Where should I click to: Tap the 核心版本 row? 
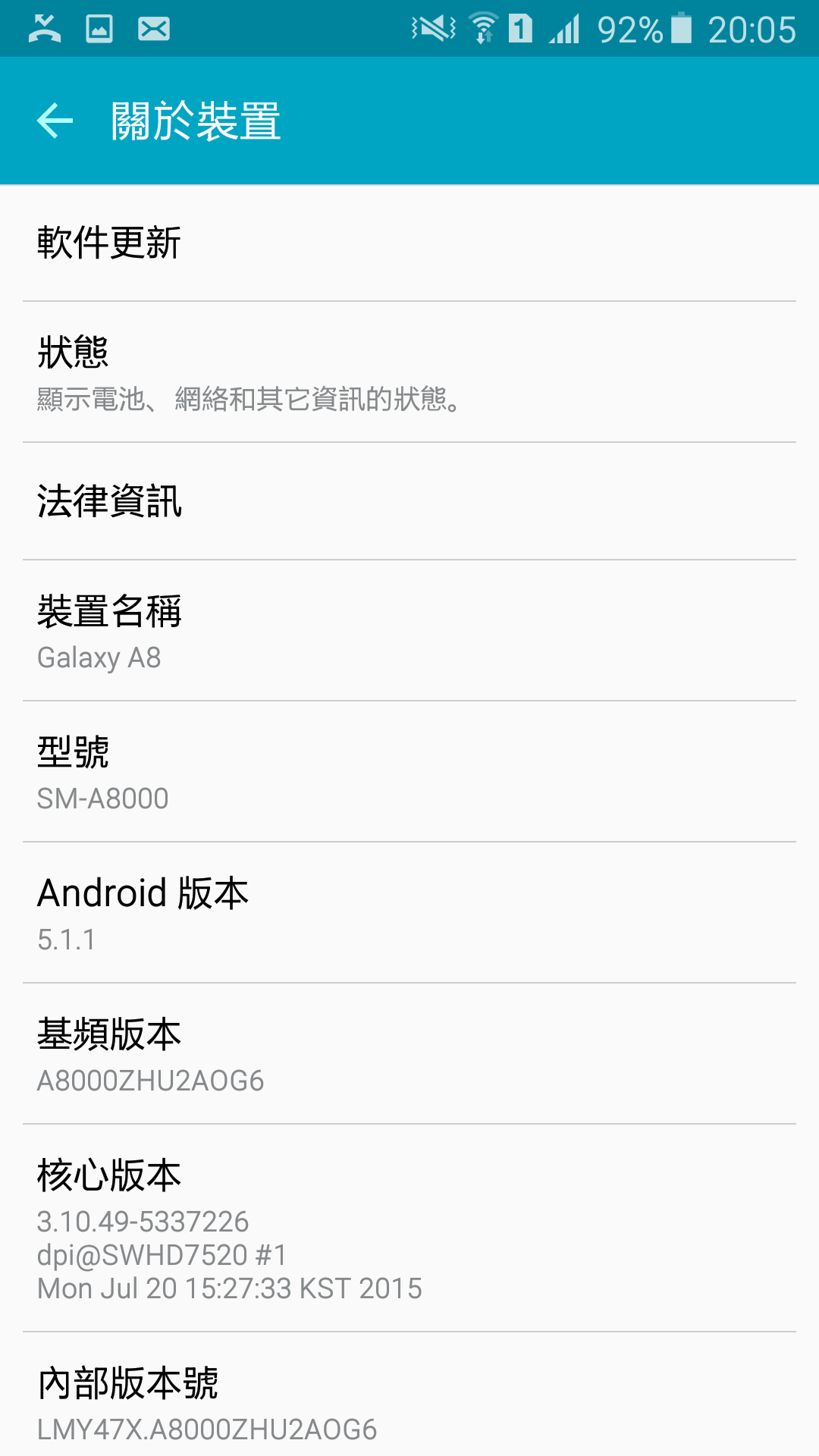click(x=409, y=1228)
